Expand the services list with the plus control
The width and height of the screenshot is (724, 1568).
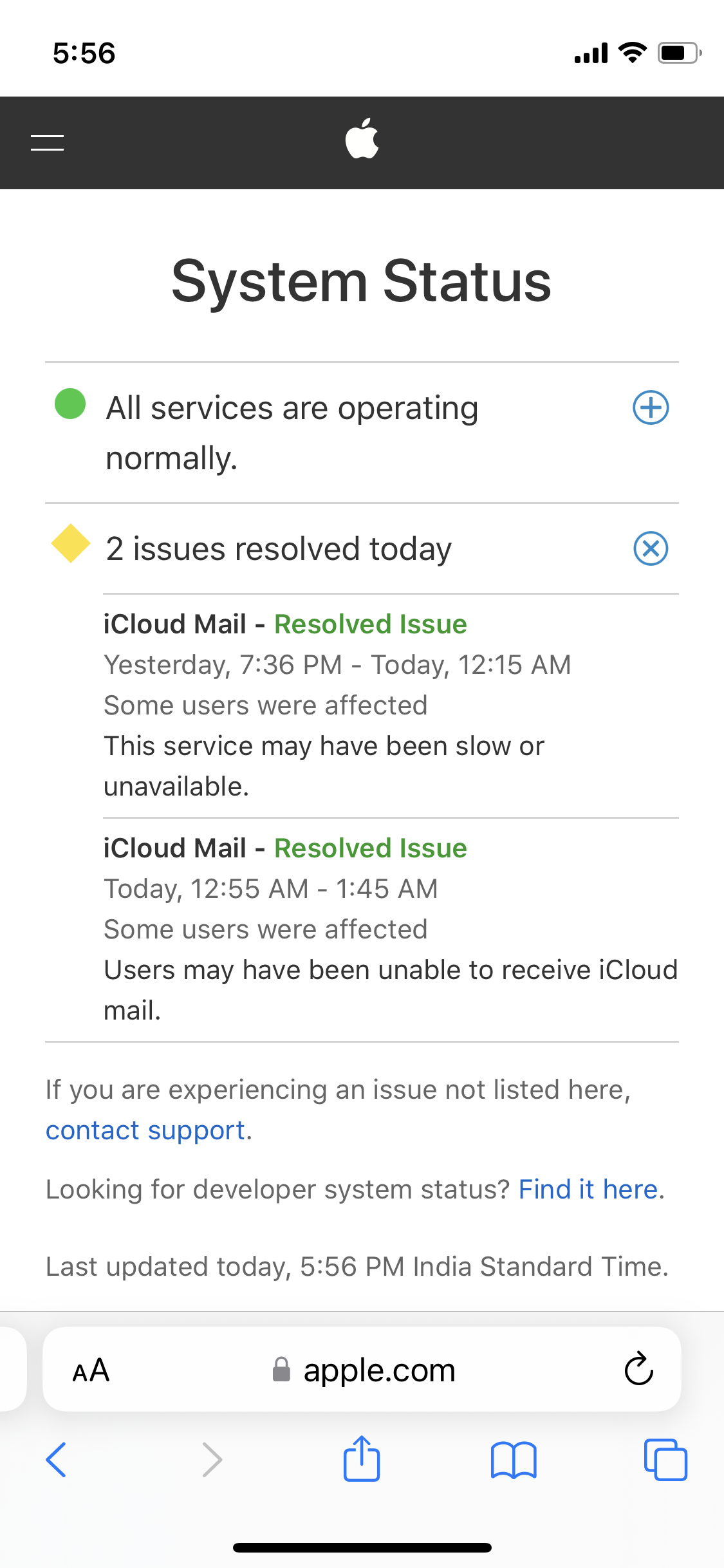pyautogui.click(x=651, y=407)
